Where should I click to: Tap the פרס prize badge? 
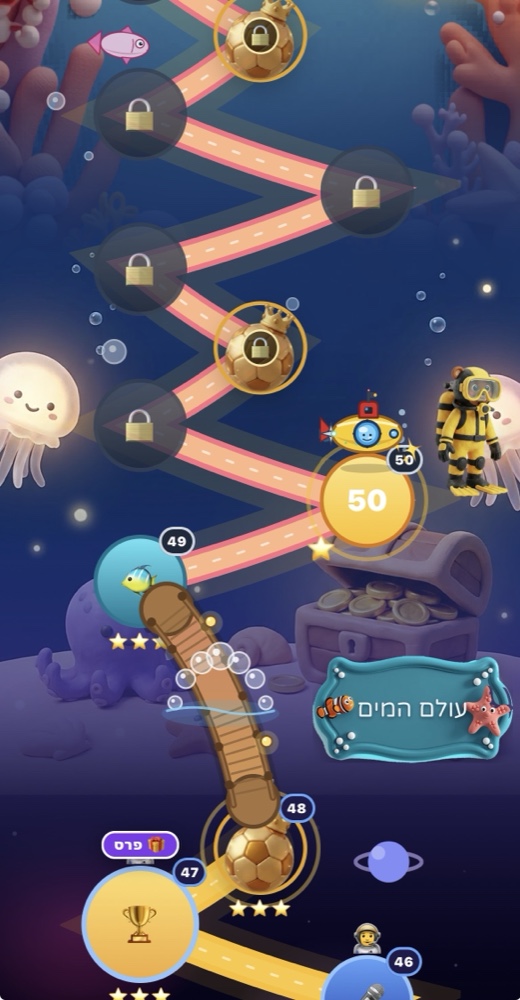140,845
